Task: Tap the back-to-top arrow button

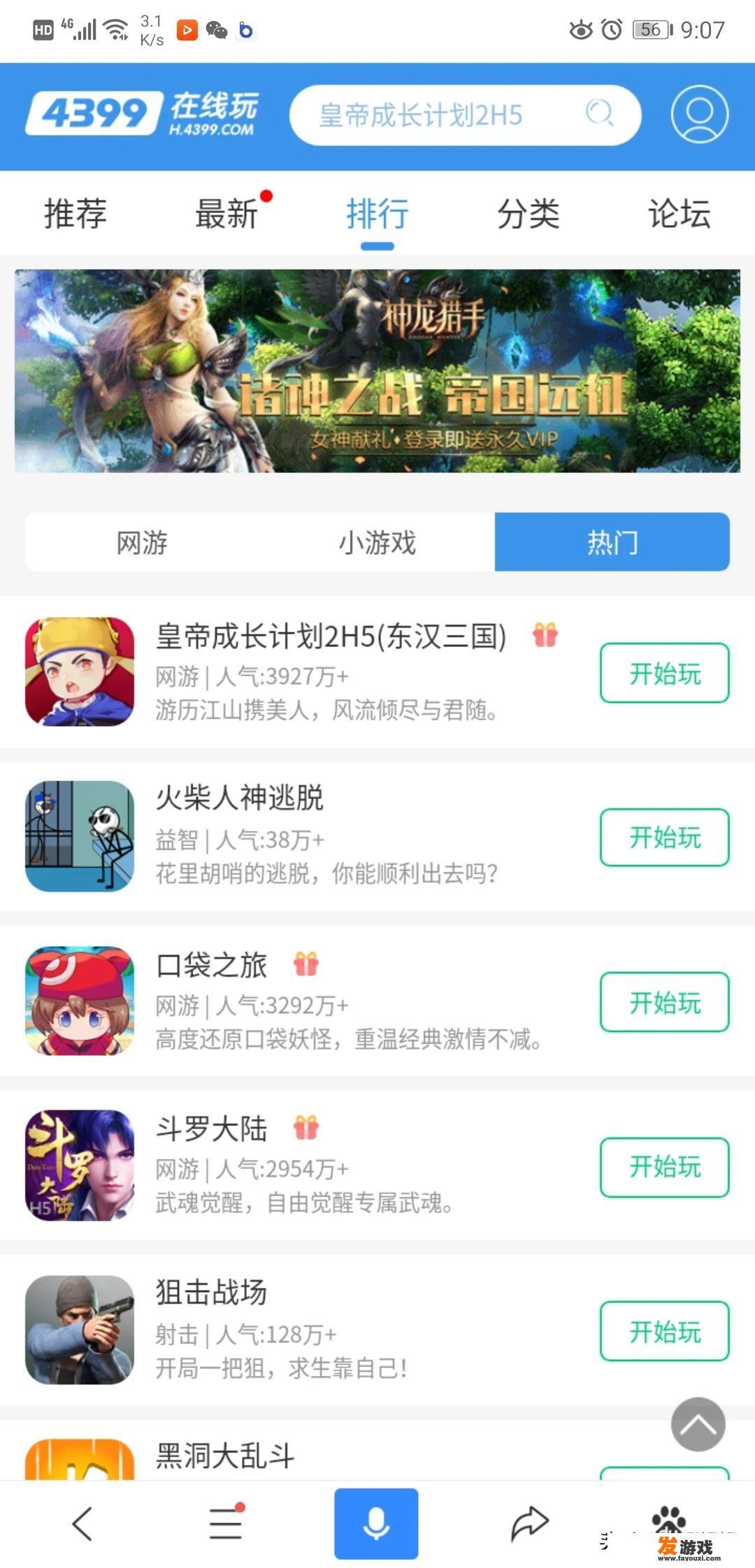Action: (x=698, y=1424)
